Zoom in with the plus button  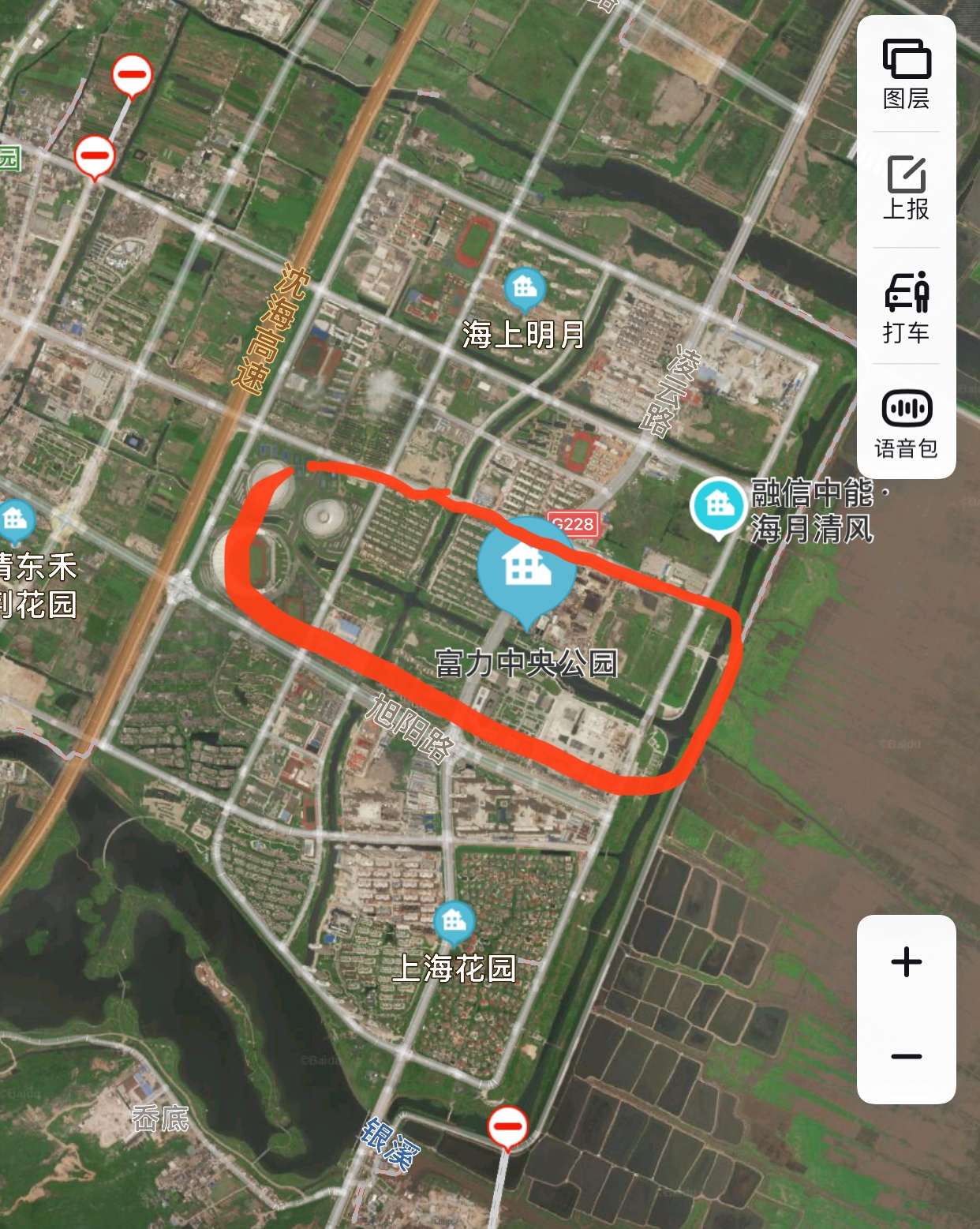click(906, 961)
